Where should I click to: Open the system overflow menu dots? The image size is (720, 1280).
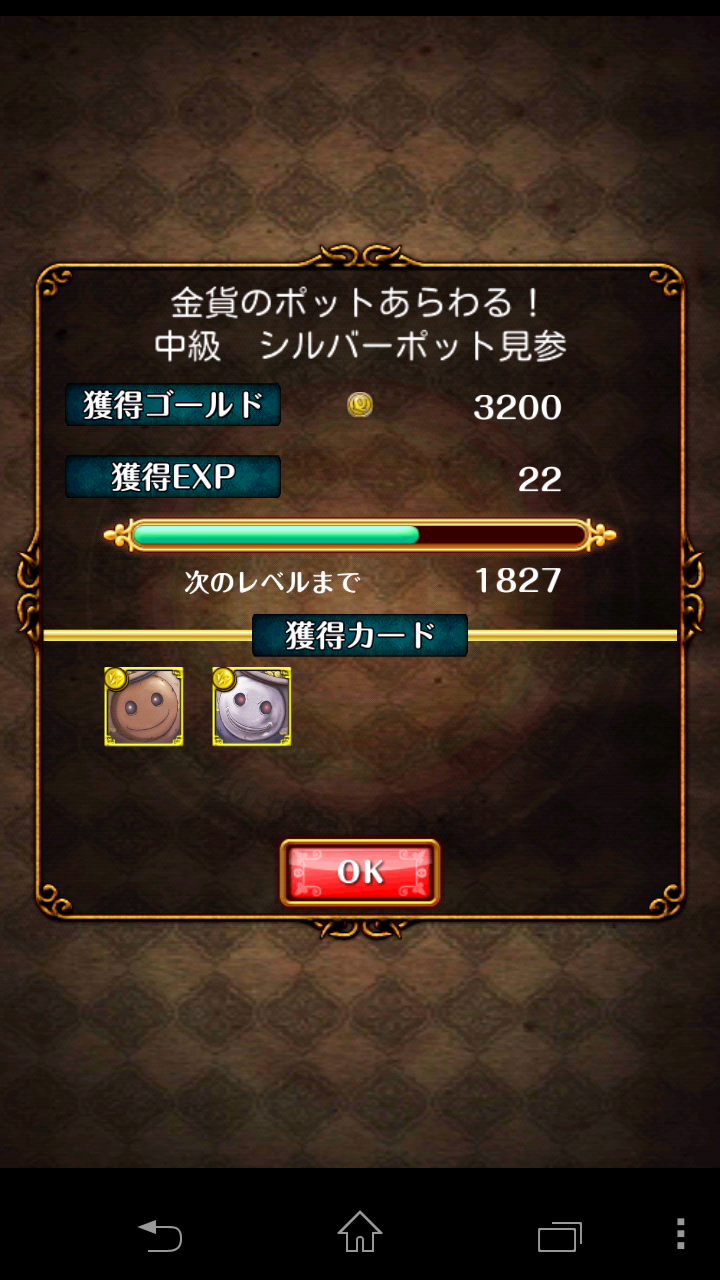680,1234
